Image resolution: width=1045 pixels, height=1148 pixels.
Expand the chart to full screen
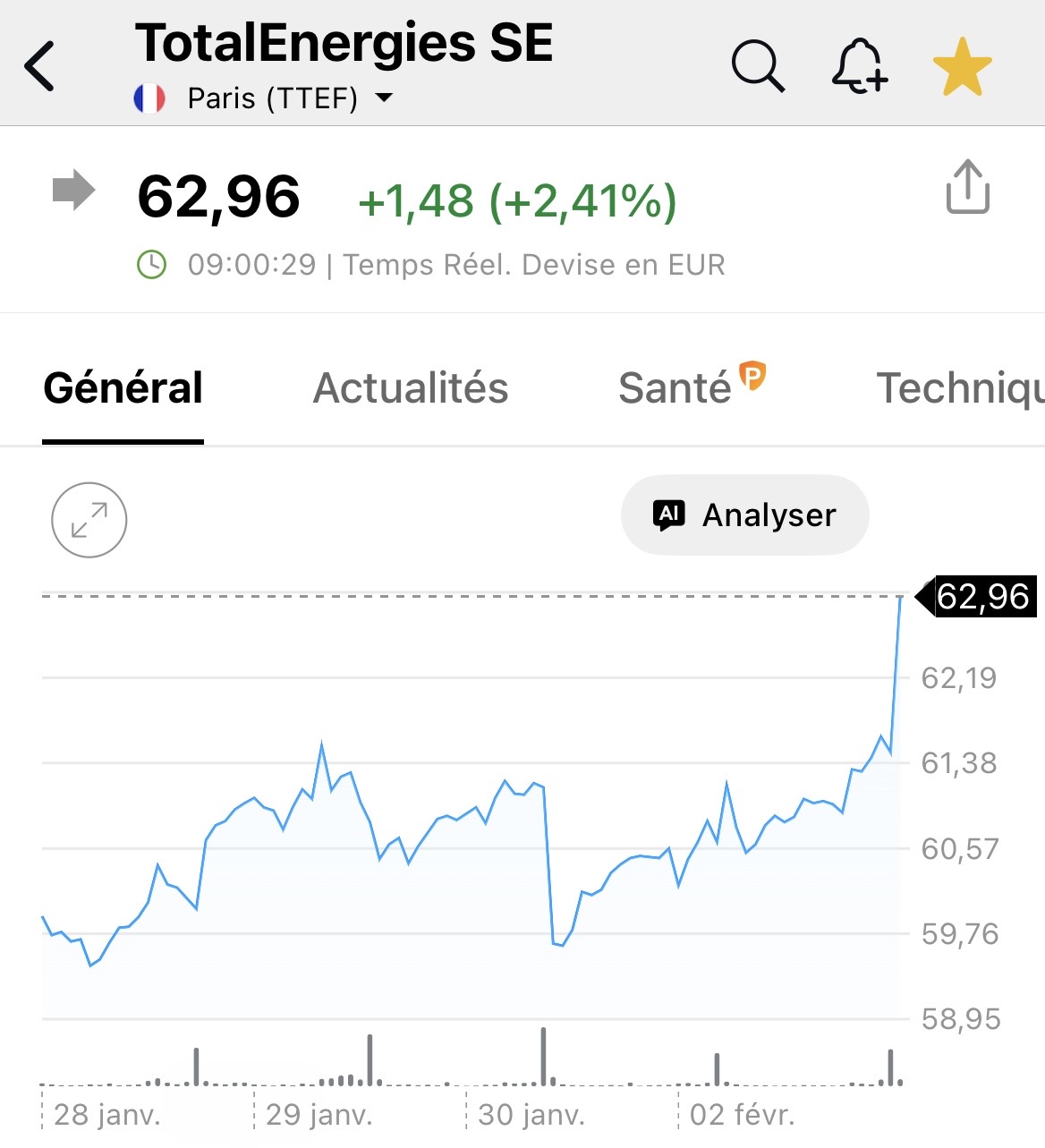(89, 520)
